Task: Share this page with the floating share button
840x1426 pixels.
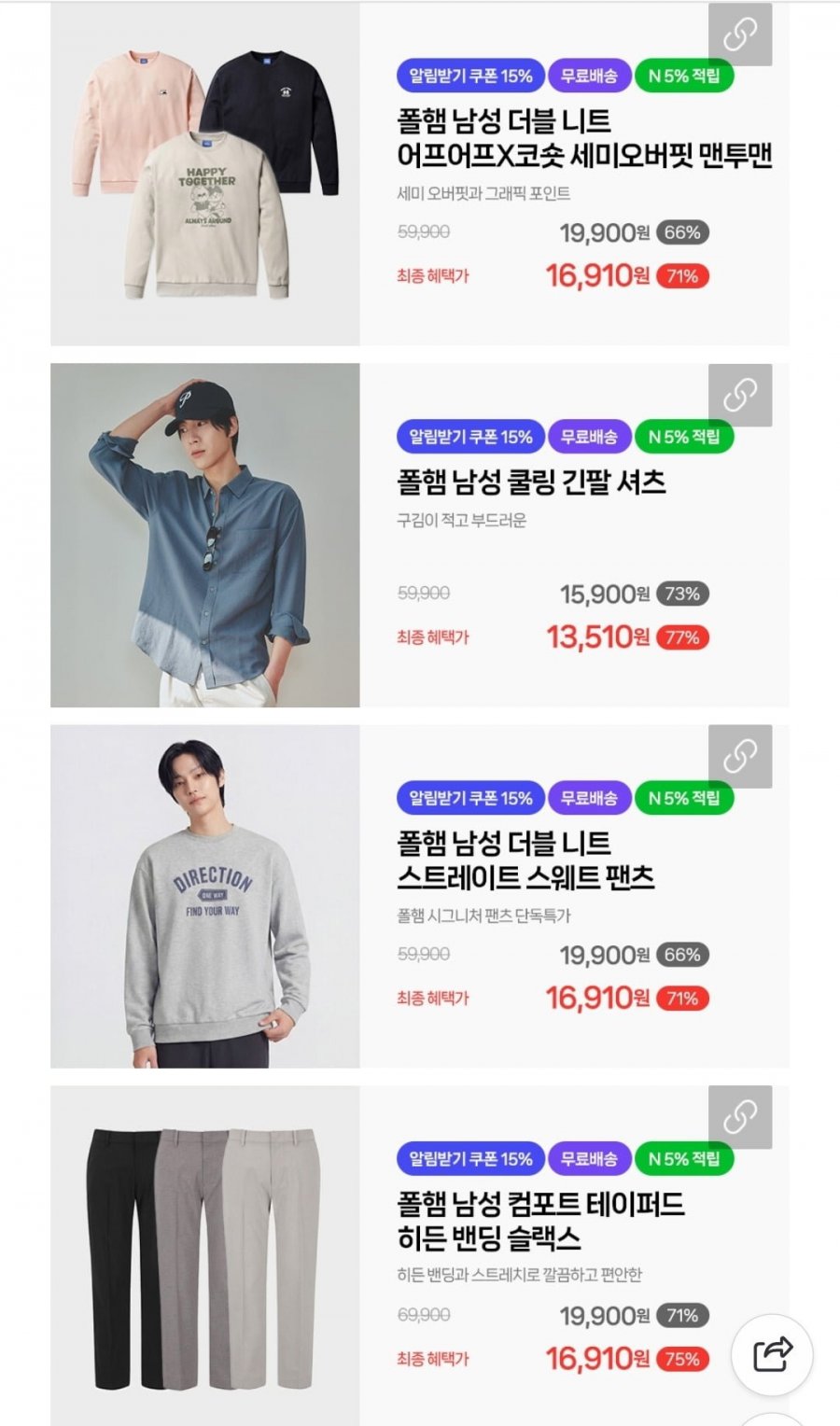Action: 772,1354
